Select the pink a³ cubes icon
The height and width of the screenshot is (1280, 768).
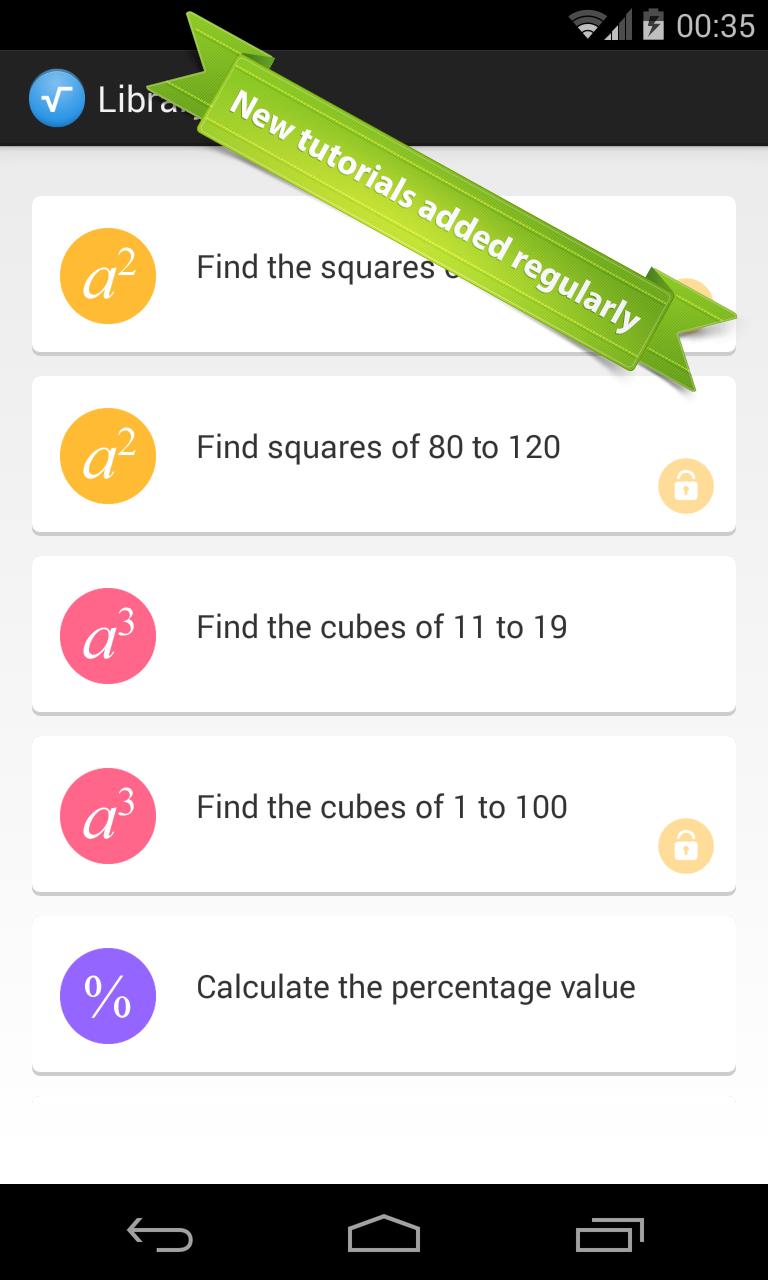tap(108, 636)
